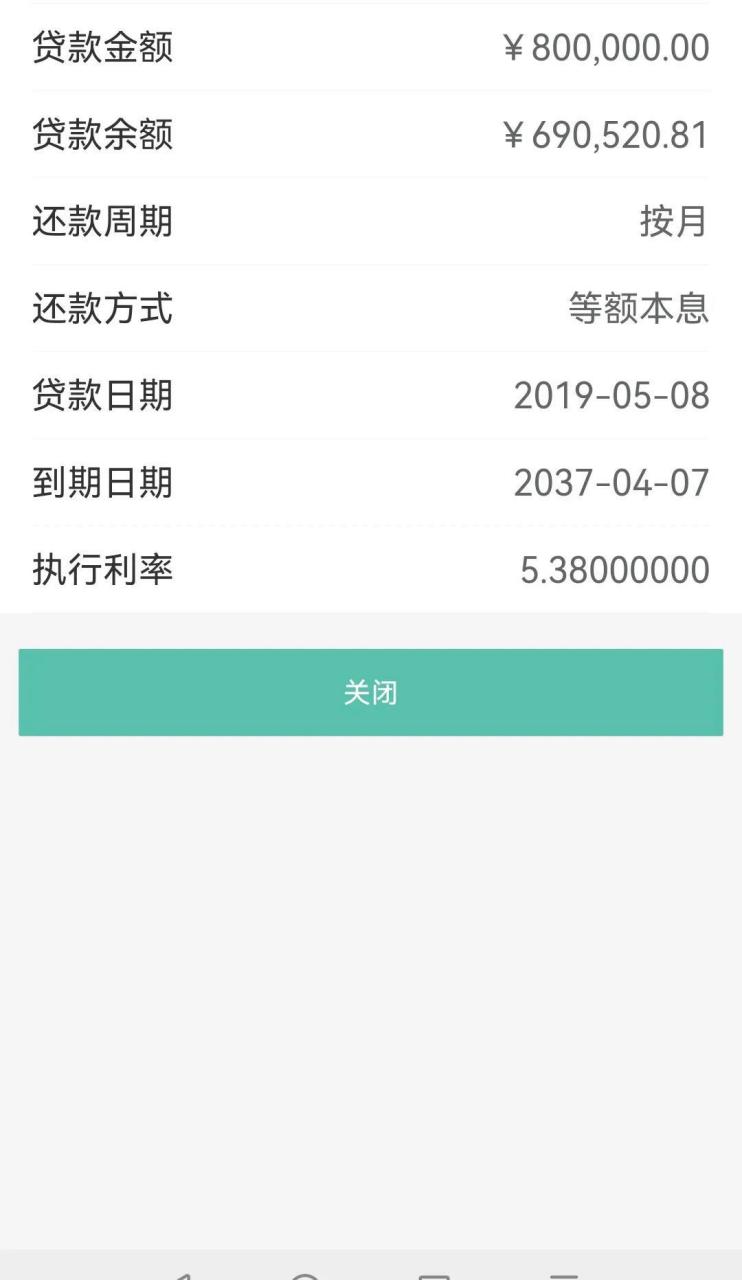Screen dimensions: 742x1280
Task: Tap the 2019-05-08 loan date value
Action: pyautogui.click(x=613, y=398)
